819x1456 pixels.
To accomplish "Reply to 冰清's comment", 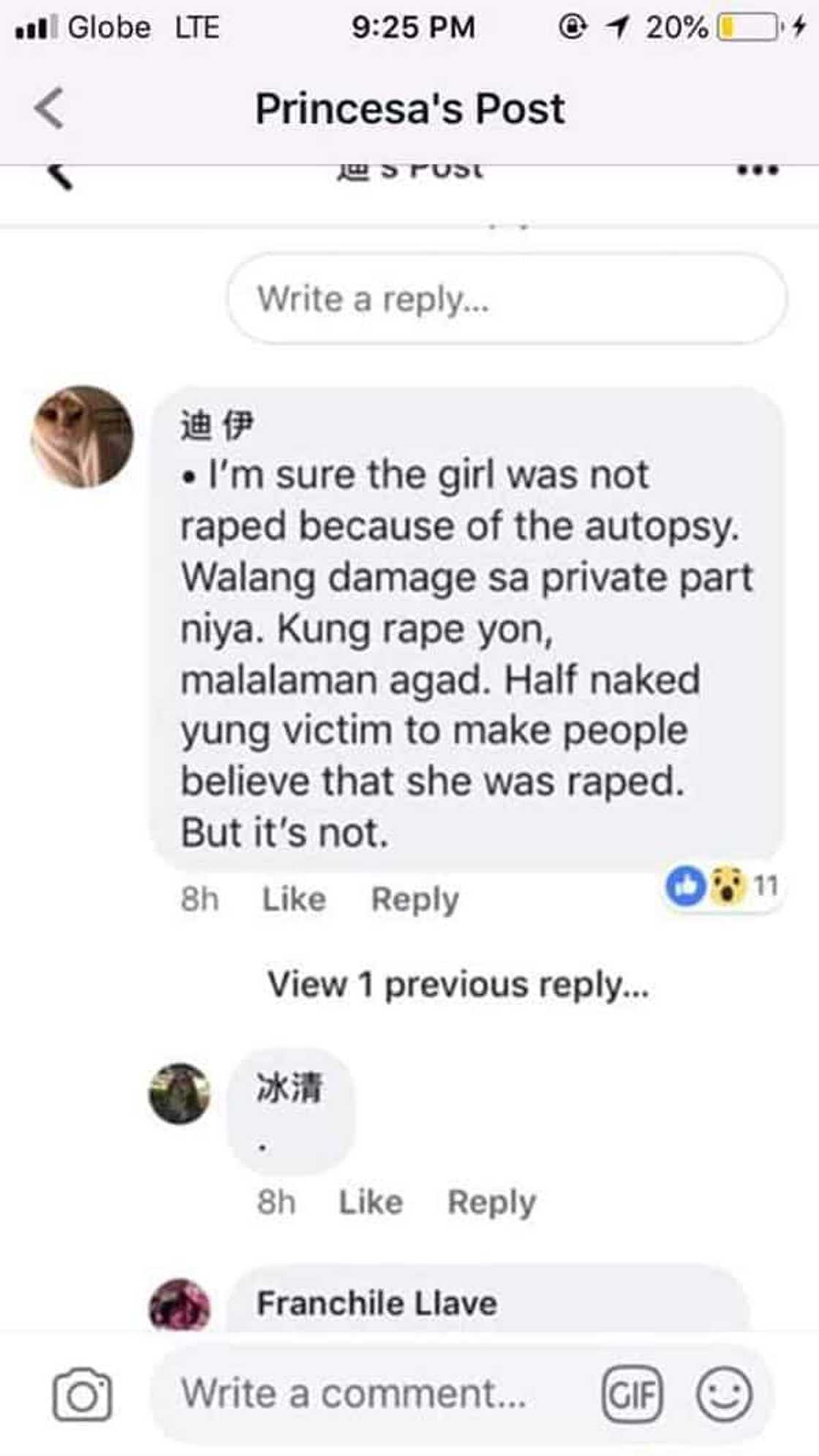I will tap(491, 1202).
